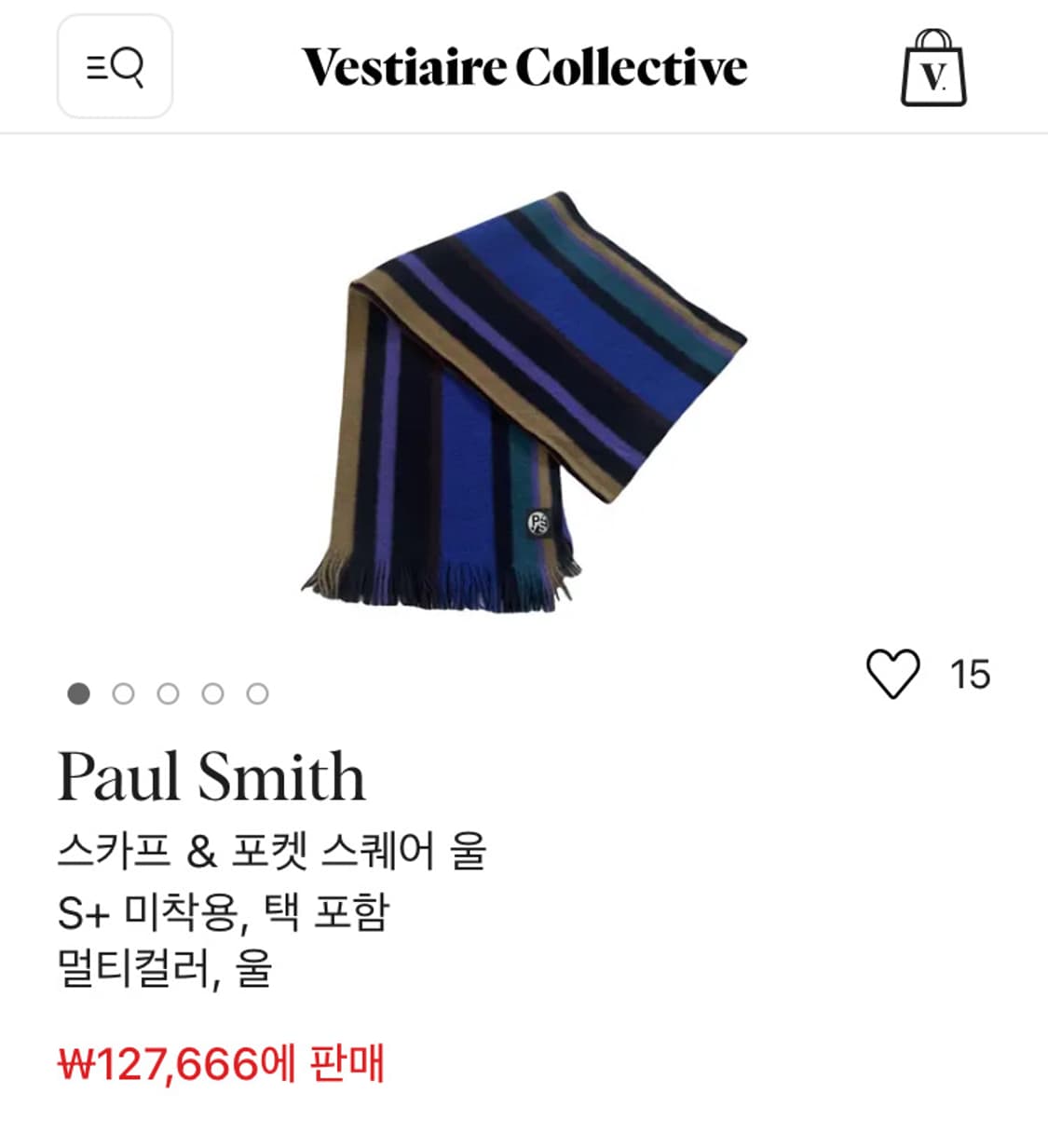Viewport: 1048px width, 1148px height.
Task: Select the first carousel dot
Action: coord(76,693)
